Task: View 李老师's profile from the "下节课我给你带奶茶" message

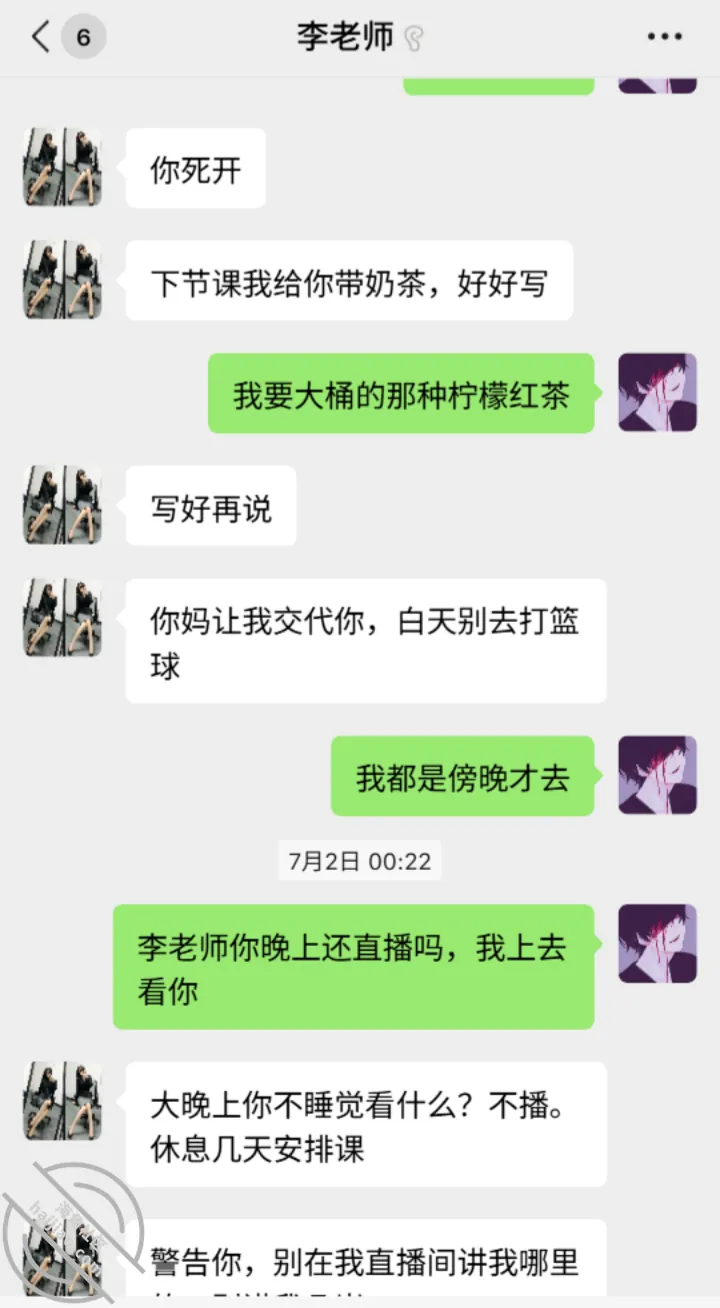Action: tap(63, 280)
